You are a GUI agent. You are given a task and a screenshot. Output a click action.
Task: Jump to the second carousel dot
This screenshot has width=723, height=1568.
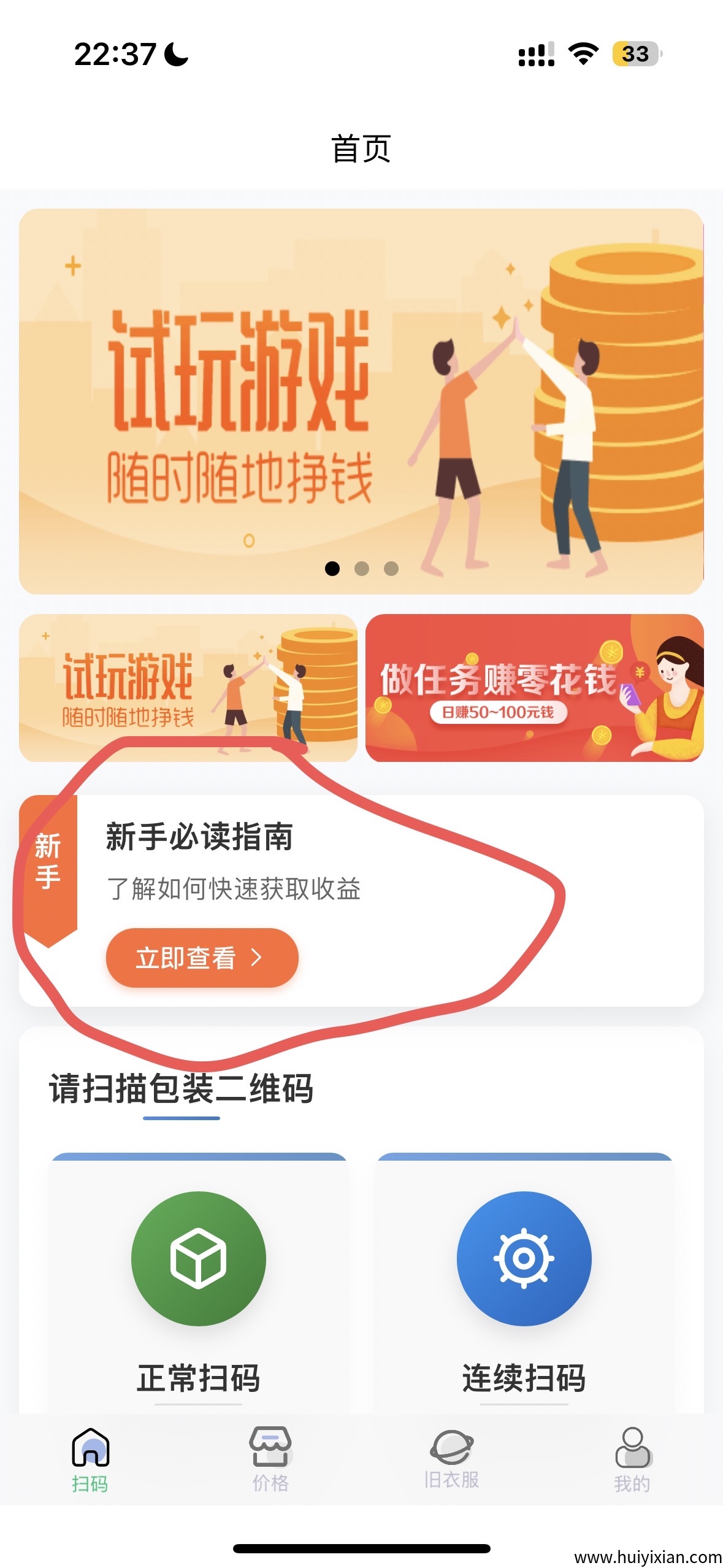coord(362,569)
